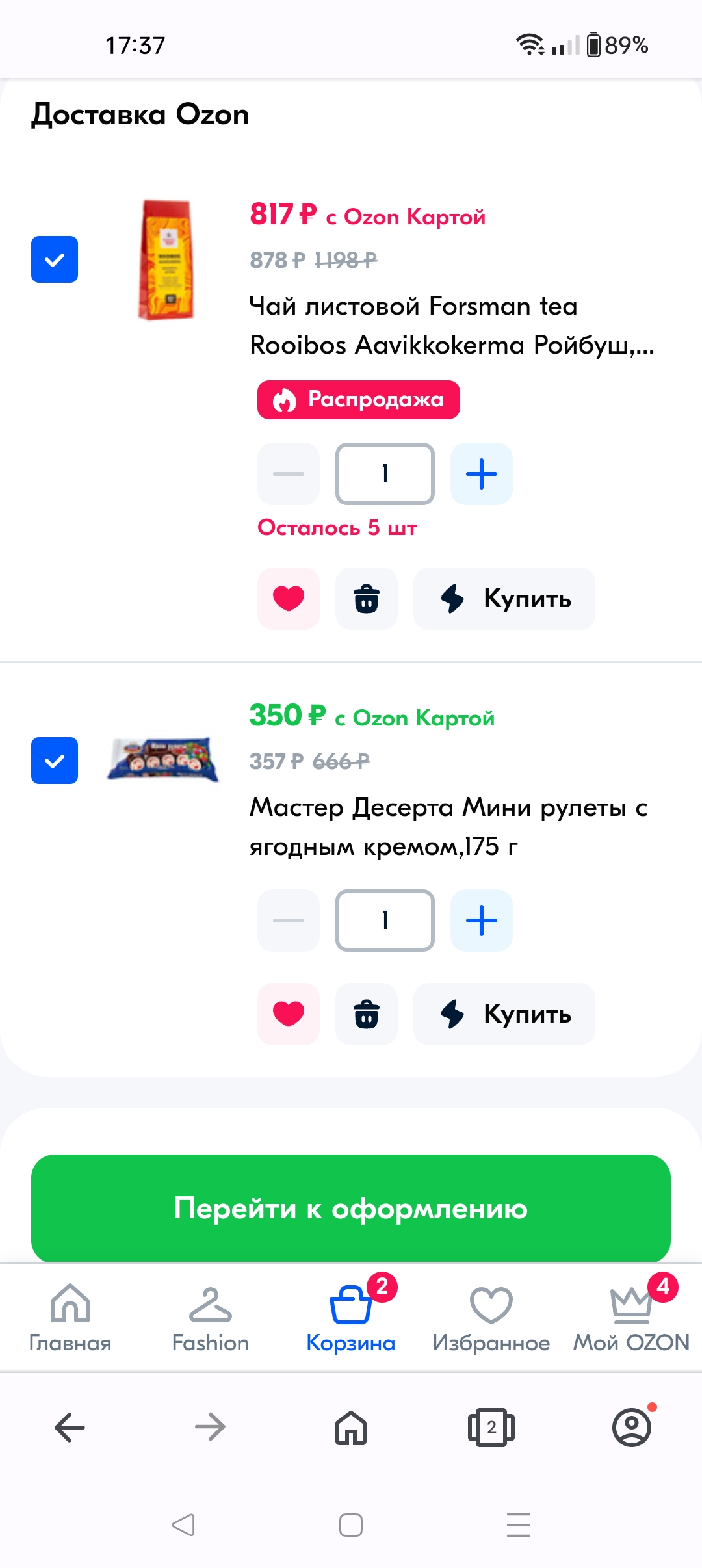Open the Forsman tea Rooibos product image
This screenshot has height=1568, width=702.
click(166, 260)
